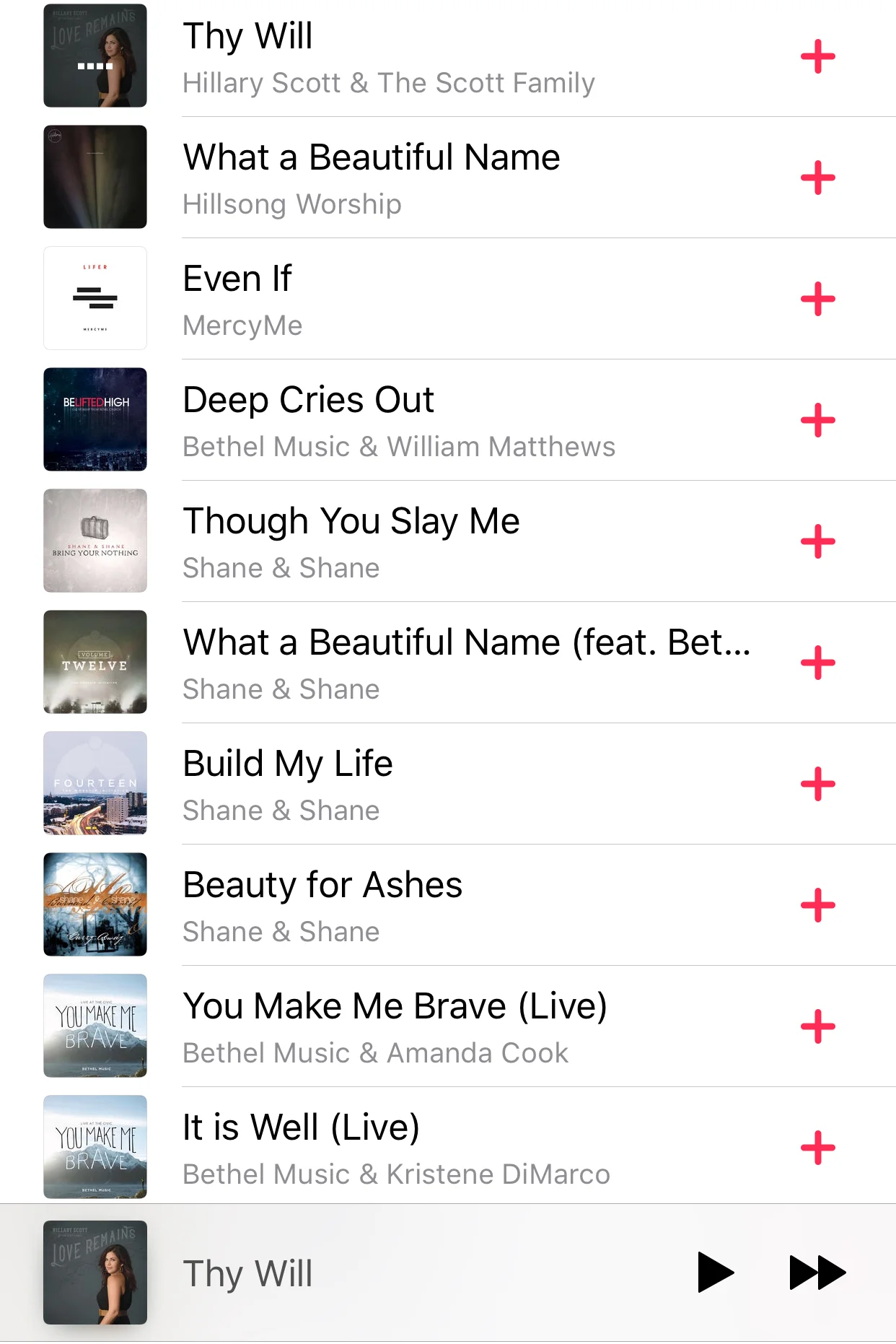Add Even If by MercyMe

click(x=817, y=300)
